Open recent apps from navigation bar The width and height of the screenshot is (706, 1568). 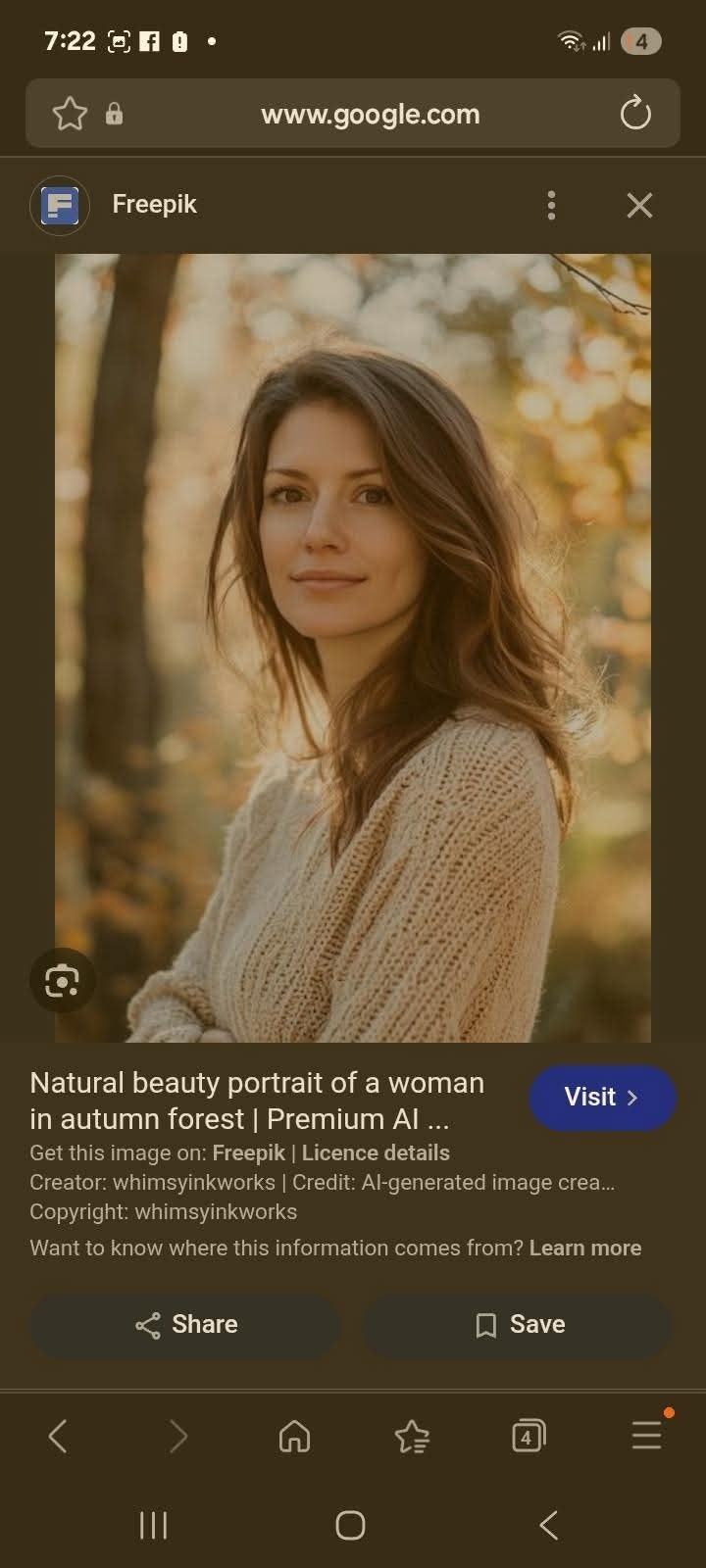[153, 1525]
